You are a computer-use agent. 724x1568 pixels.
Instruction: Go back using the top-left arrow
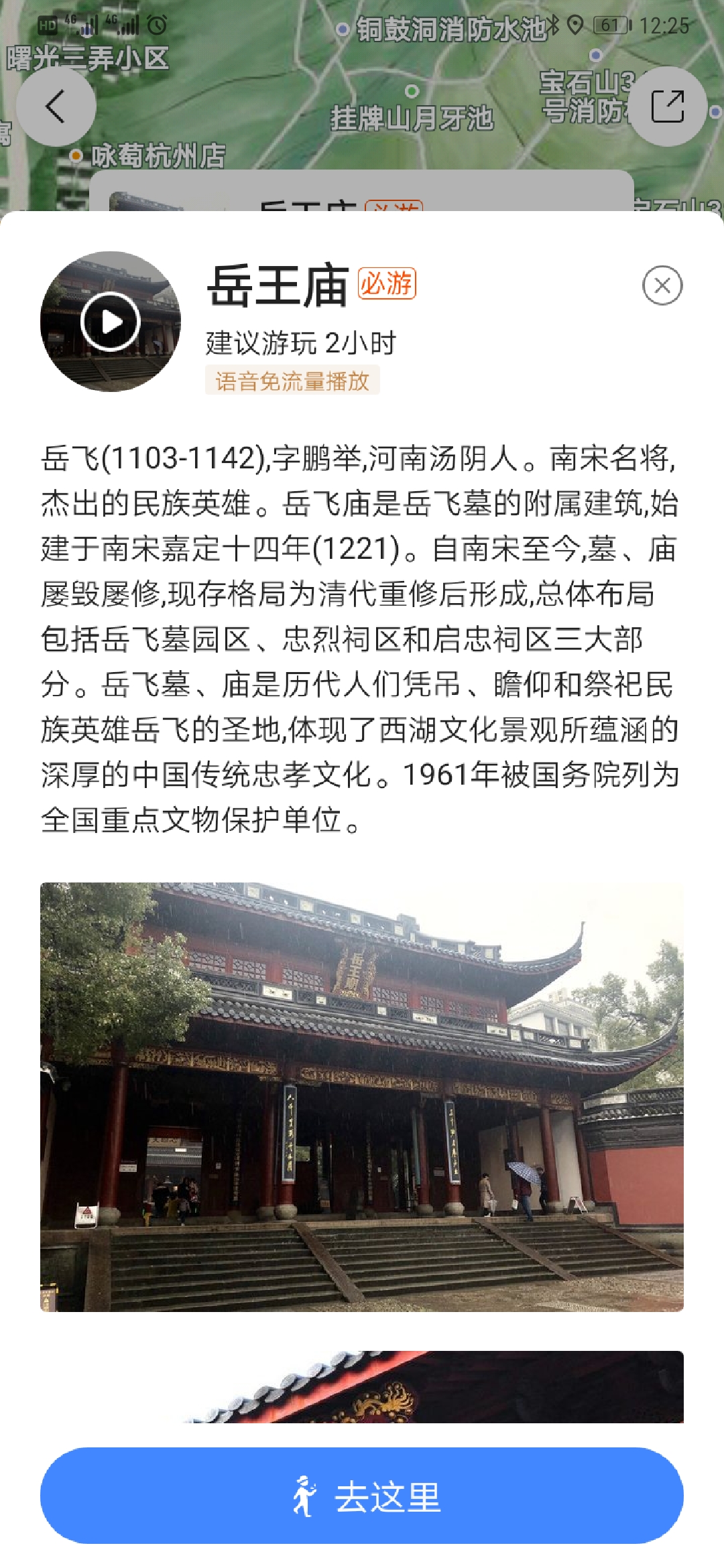click(56, 106)
